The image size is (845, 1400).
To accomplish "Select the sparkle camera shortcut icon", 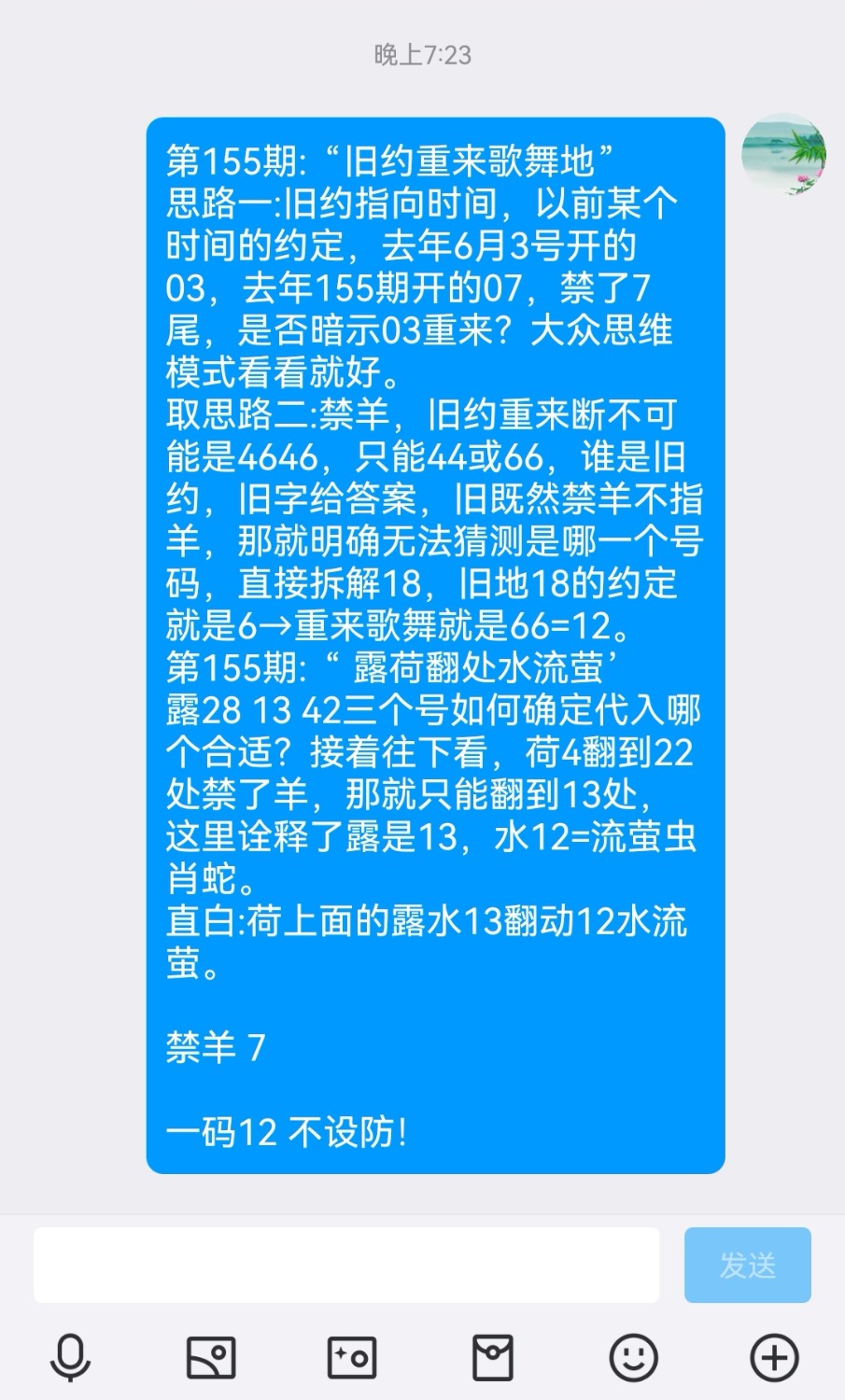I will pyautogui.click(x=351, y=1358).
